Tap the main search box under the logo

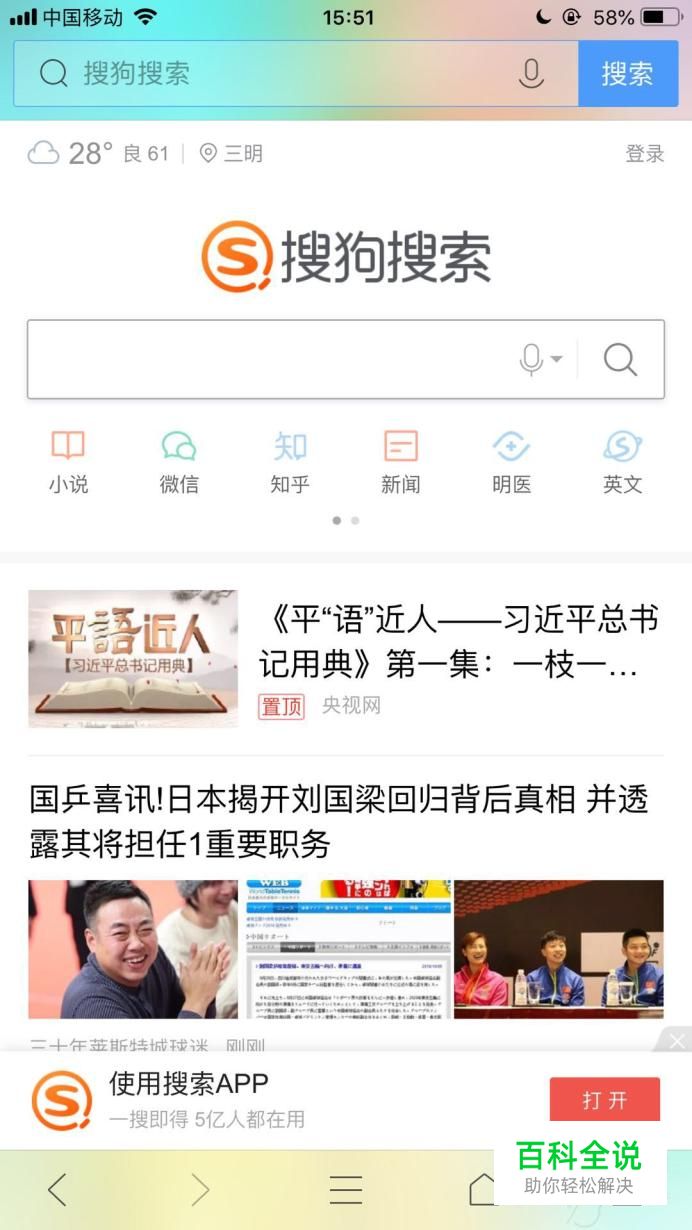point(346,359)
